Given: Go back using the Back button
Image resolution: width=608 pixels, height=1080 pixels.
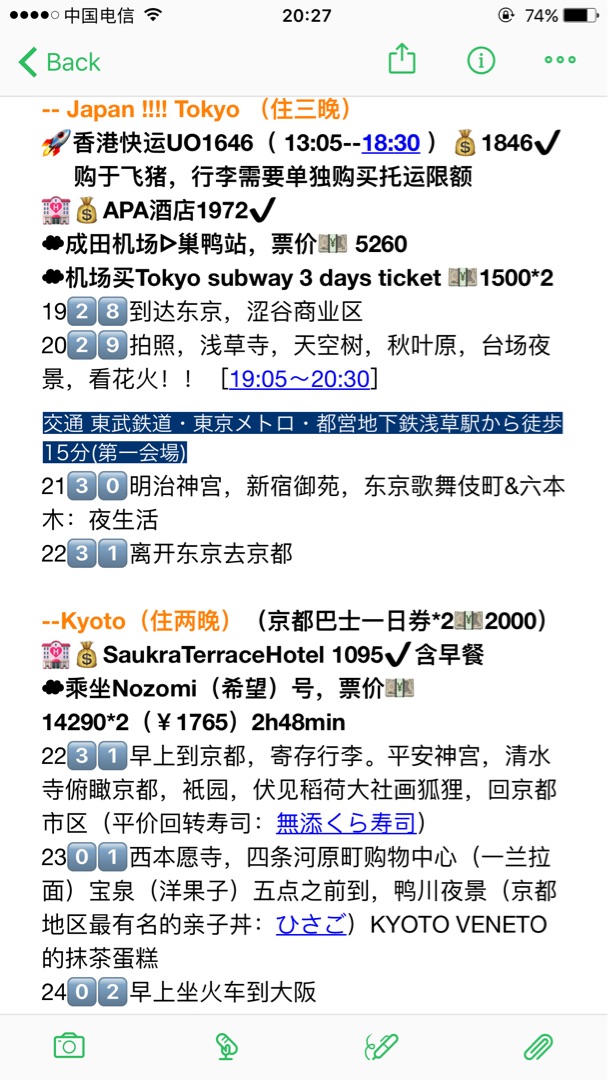Looking at the screenshot, I should 60,62.
